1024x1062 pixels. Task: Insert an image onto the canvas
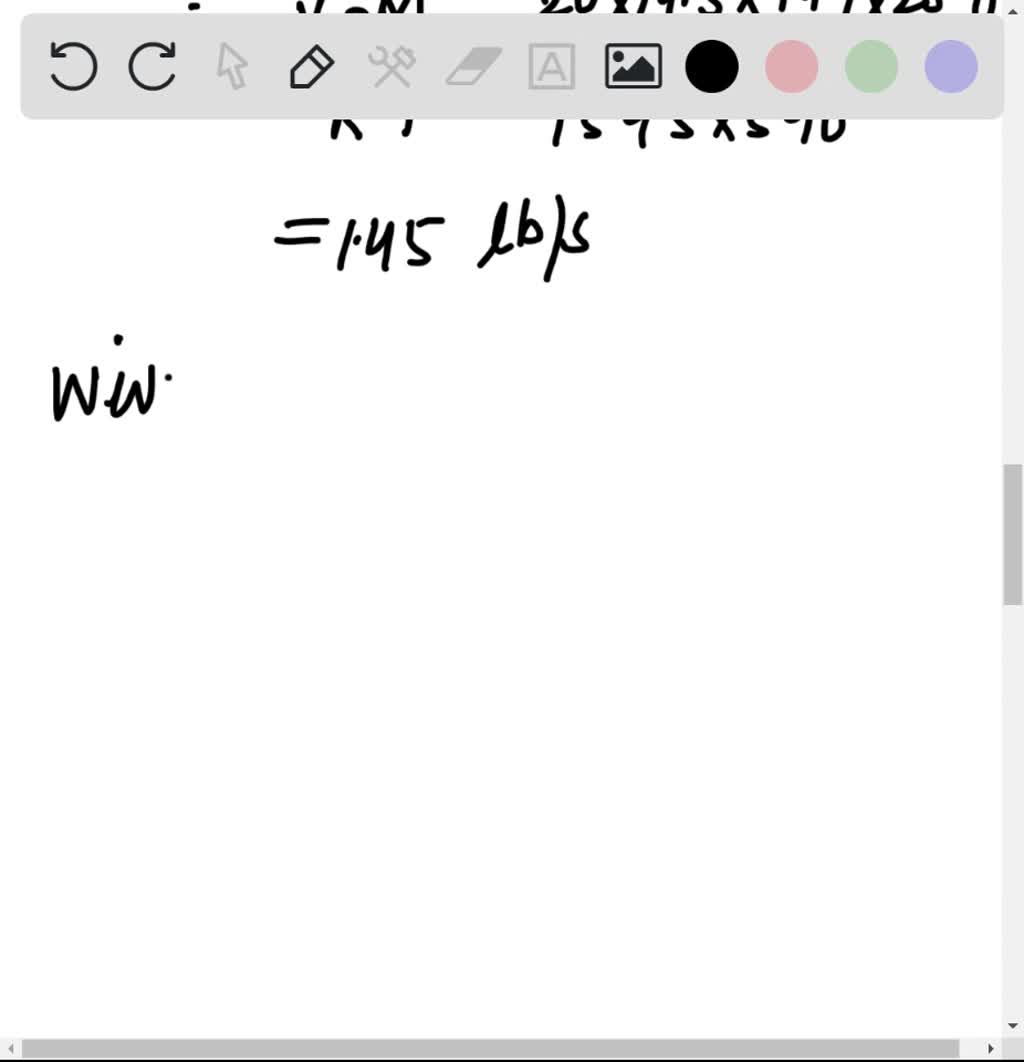tap(633, 68)
